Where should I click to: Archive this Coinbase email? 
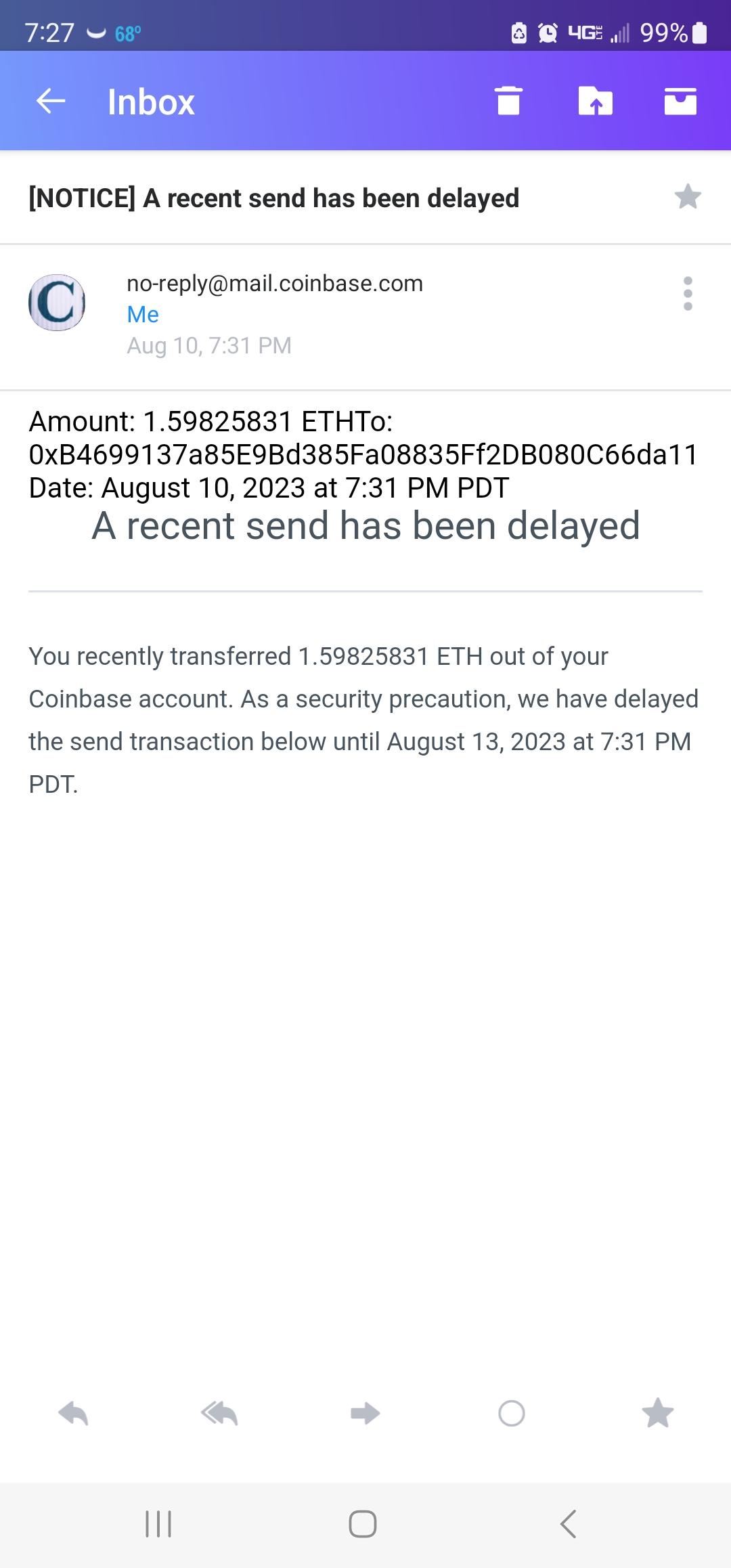point(680,102)
